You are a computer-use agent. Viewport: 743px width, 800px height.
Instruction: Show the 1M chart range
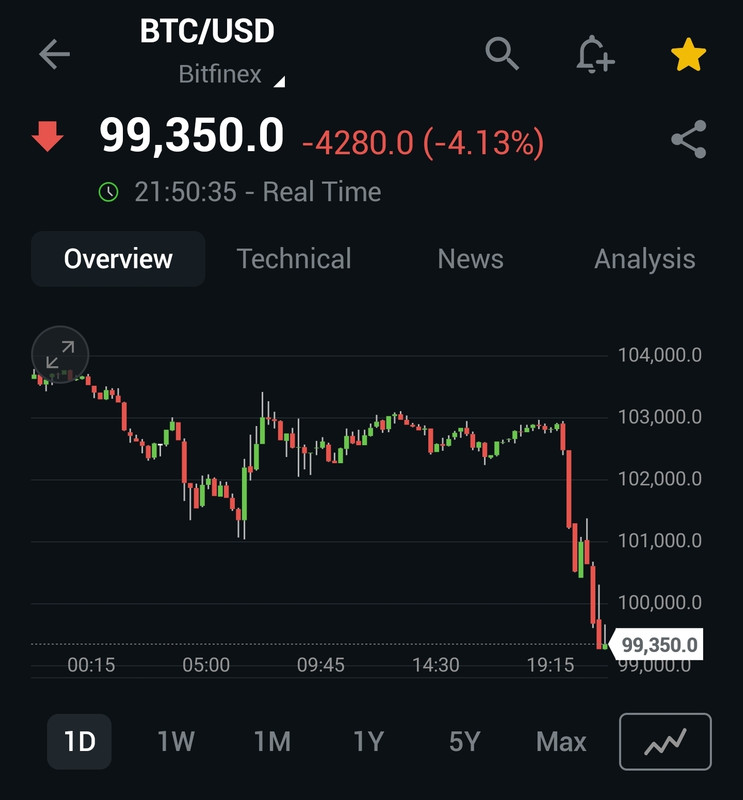pyautogui.click(x=272, y=742)
